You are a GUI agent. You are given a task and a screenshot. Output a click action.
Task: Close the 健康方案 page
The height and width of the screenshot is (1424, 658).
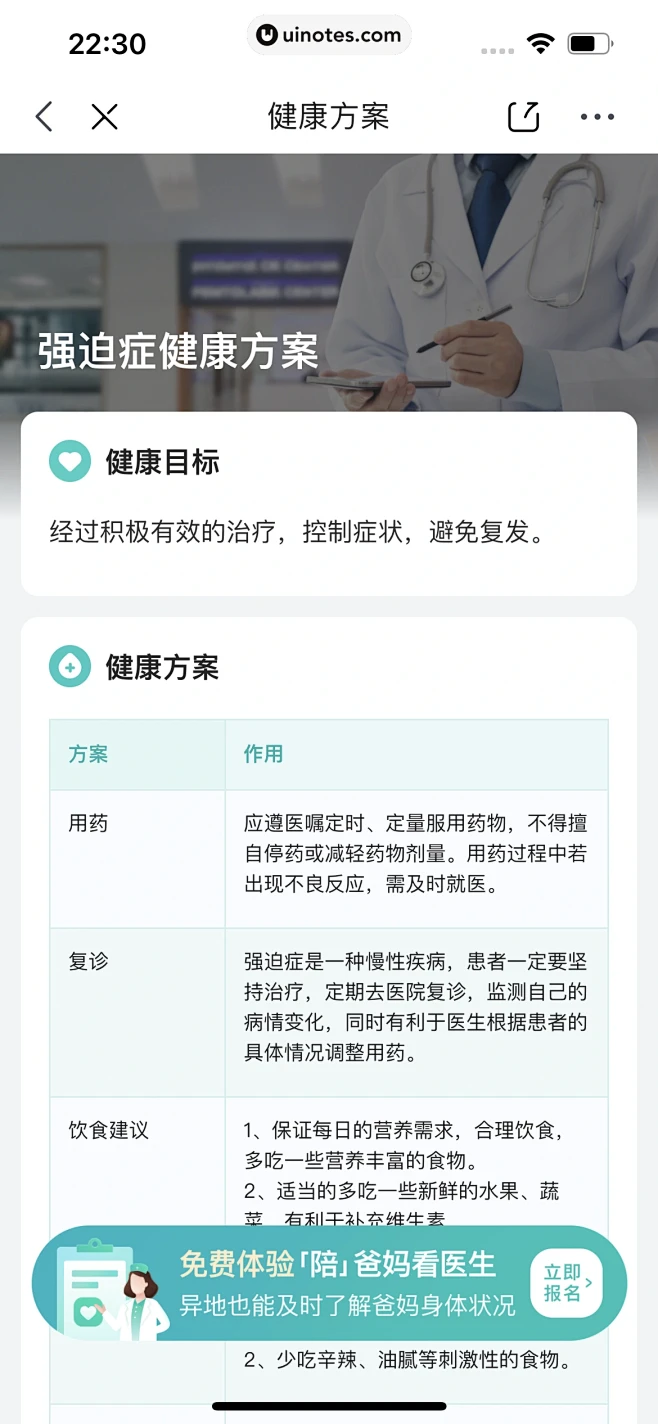click(104, 117)
